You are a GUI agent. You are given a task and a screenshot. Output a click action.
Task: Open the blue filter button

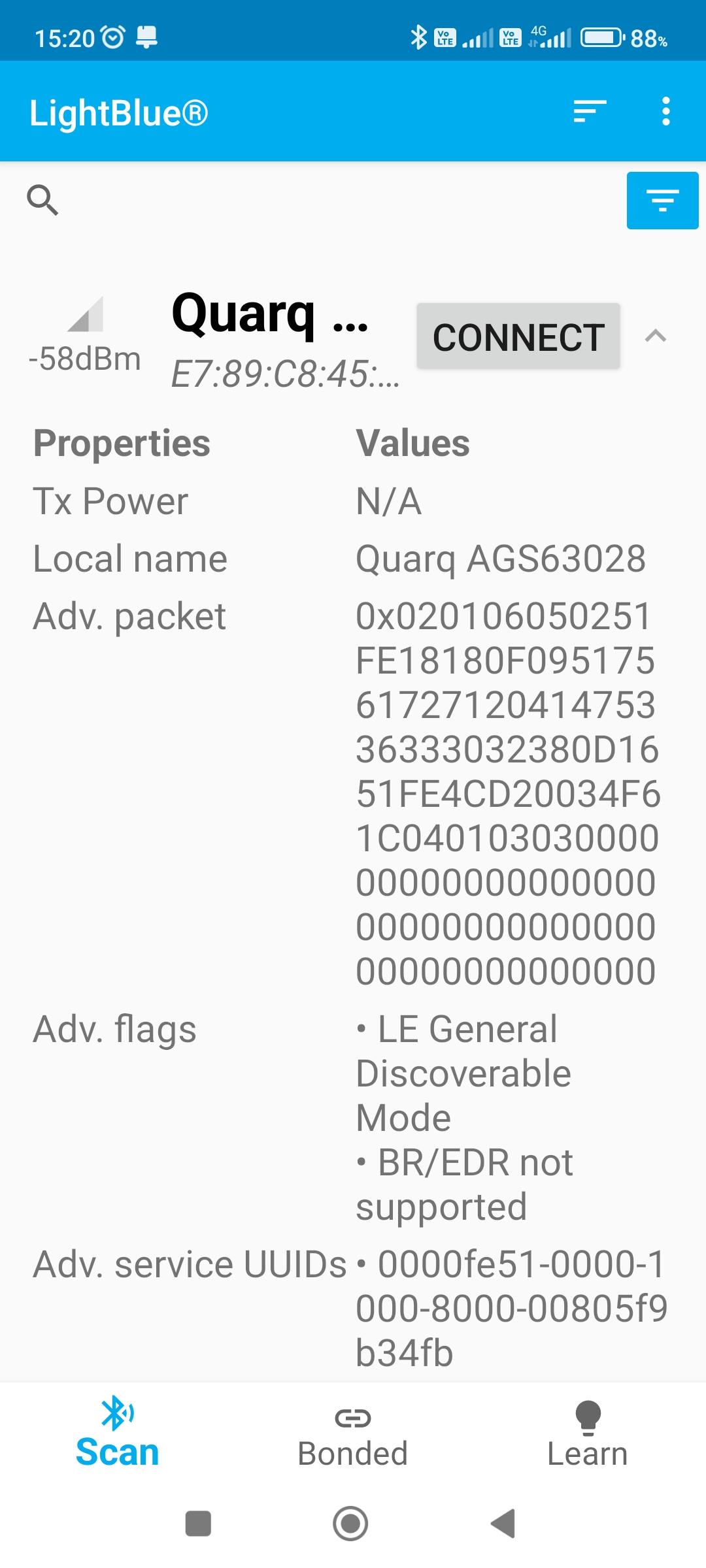(x=662, y=201)
